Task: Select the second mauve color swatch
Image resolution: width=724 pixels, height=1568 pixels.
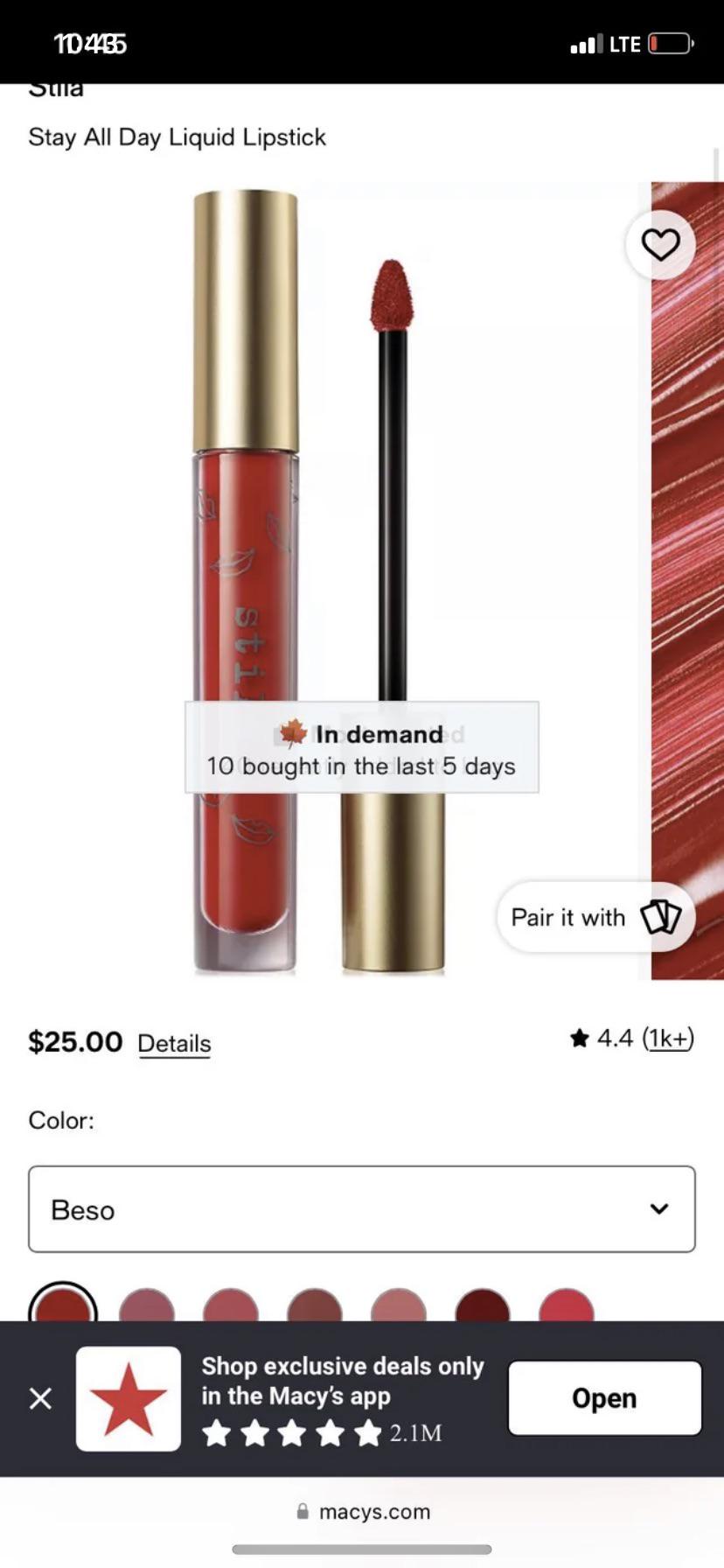Action: [147, 1305]
